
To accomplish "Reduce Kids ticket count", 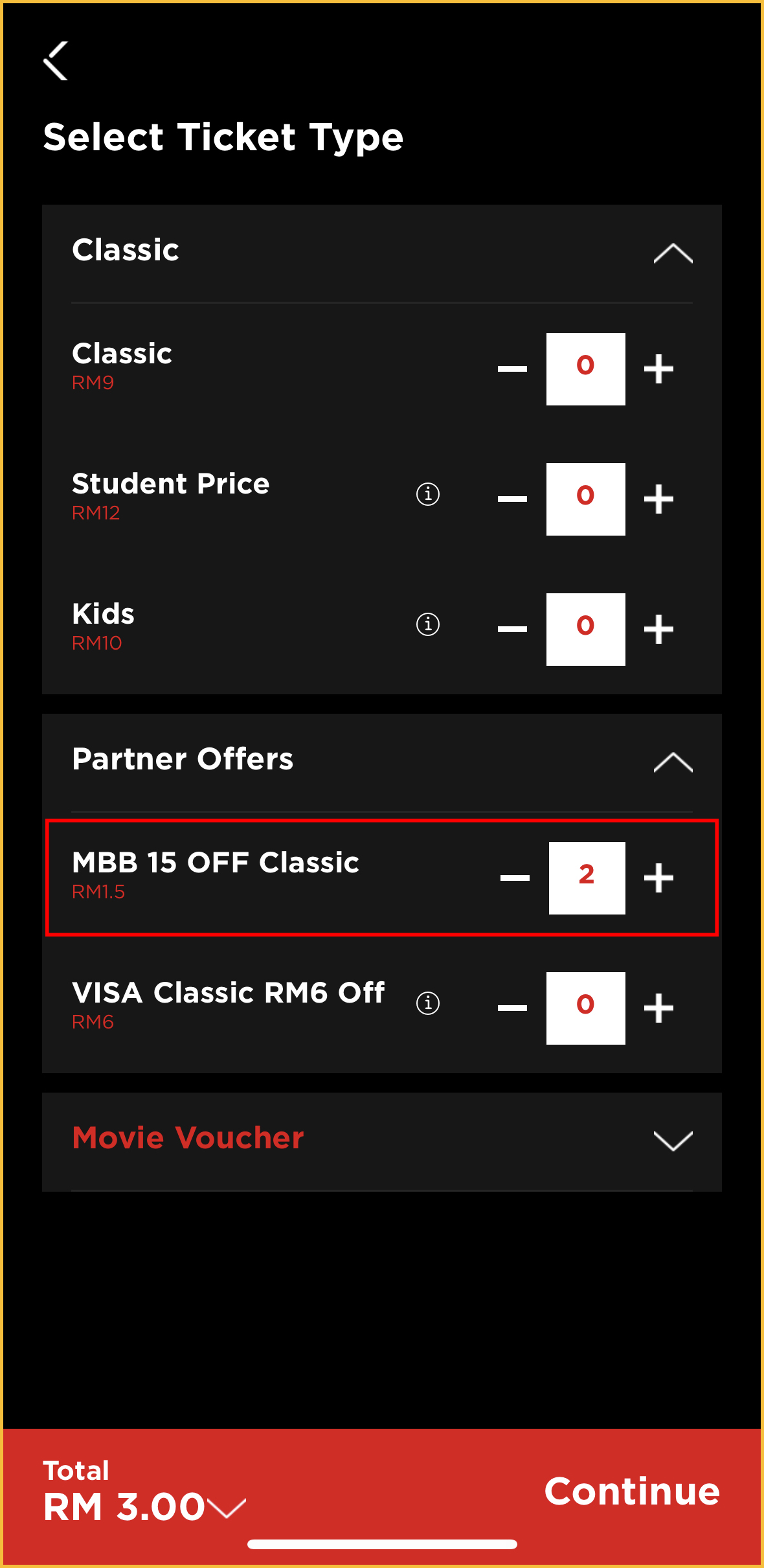I will coord(512,630).
